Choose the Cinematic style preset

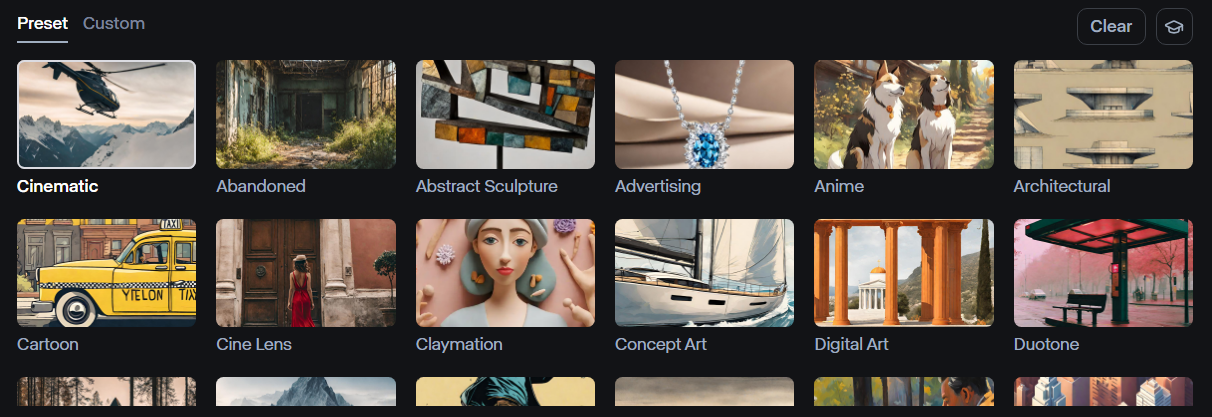tap(106, 114)
